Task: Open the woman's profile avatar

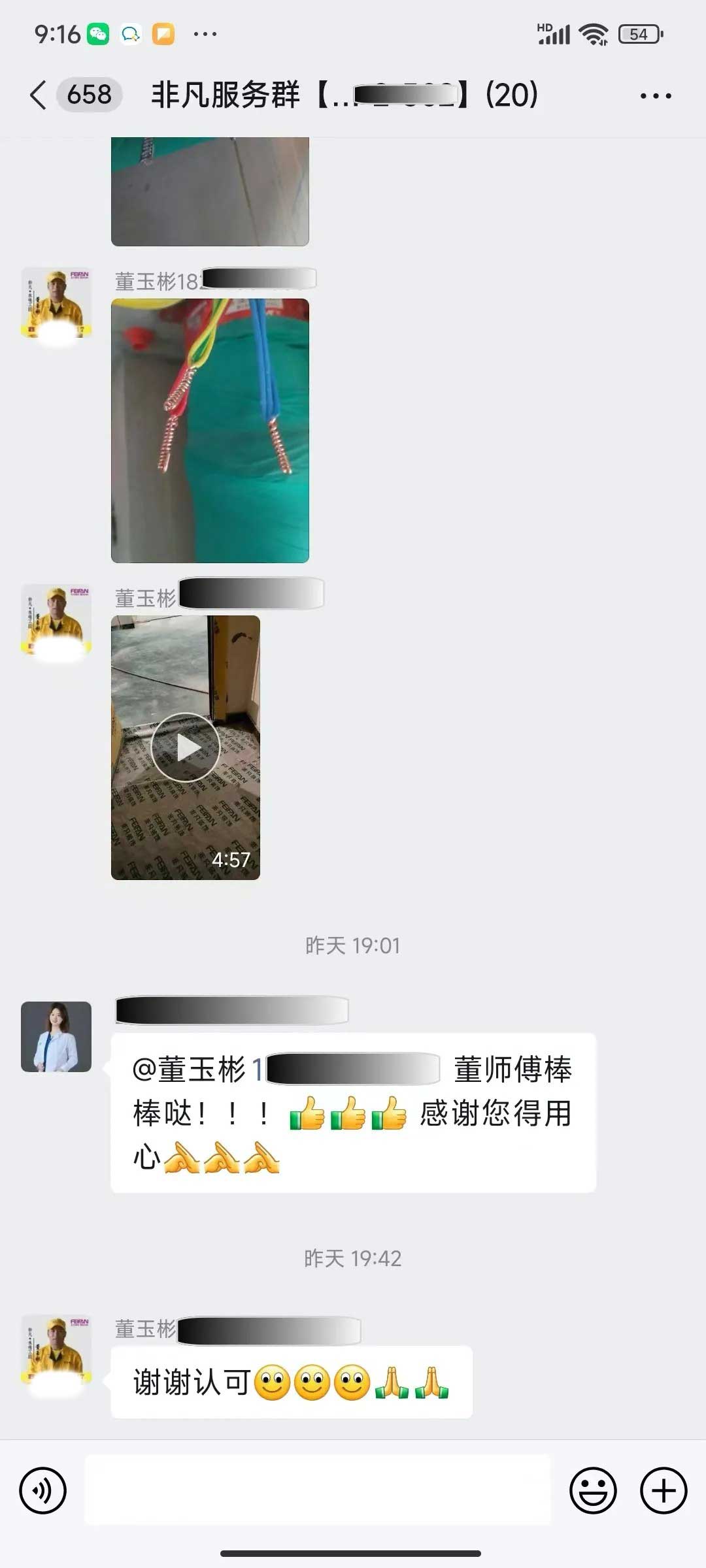Action: [x=56, y=1037]
